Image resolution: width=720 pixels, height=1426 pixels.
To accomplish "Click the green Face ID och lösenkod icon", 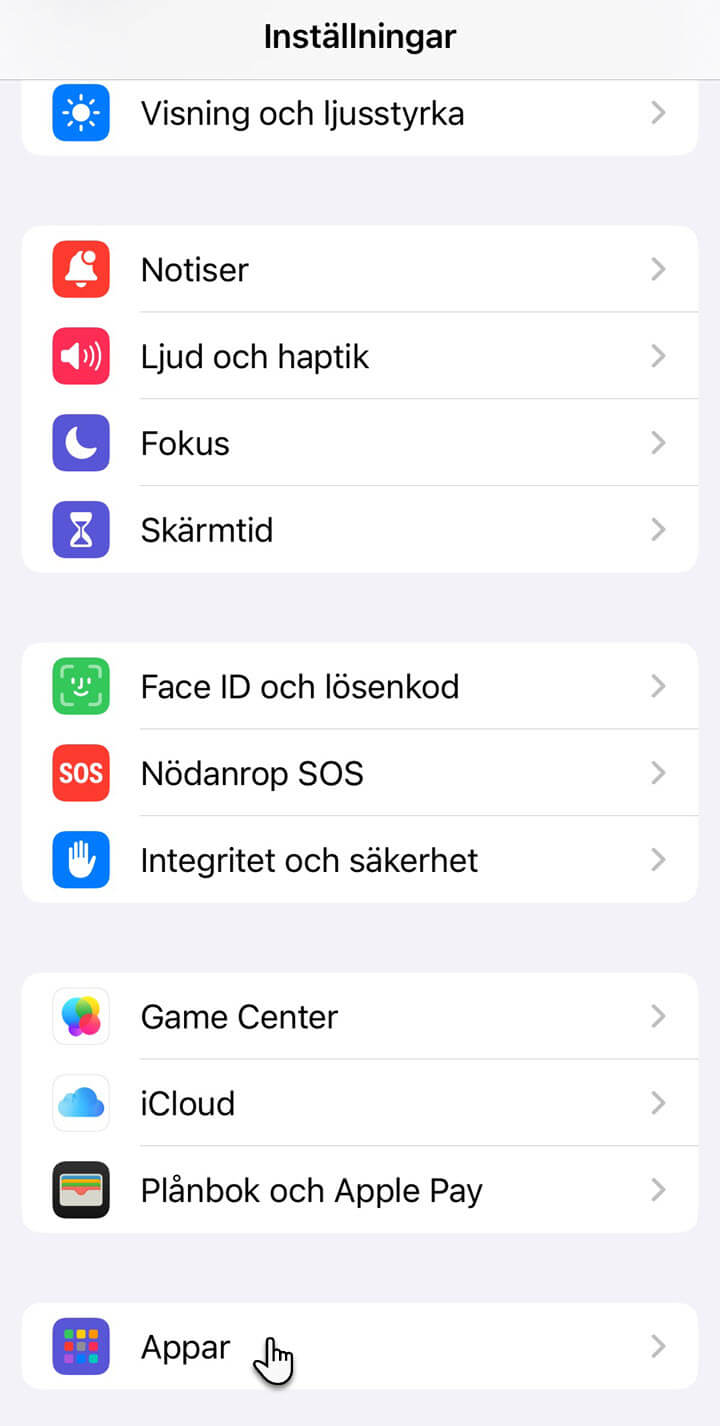I will pyautogui.click(x=80, y=686).
